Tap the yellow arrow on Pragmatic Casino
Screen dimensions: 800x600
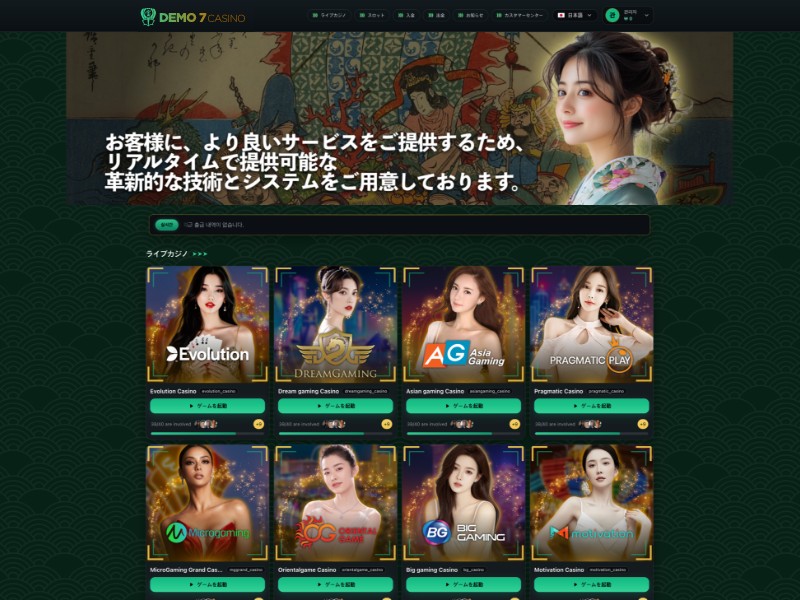(x=643, y=424)
